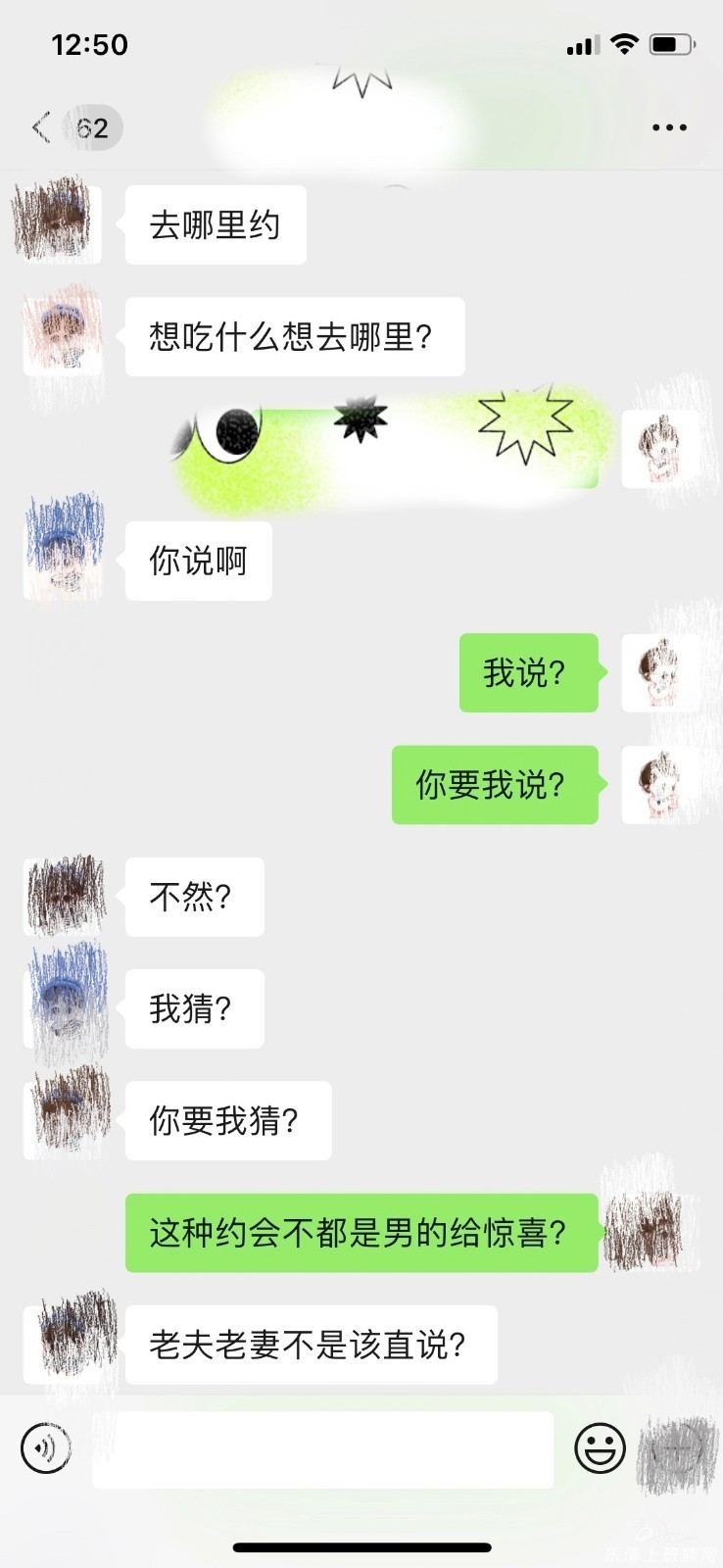The height and width of the screenshot is (1568, 723).
Task: Open the emoji sticker panel
Action: coord(600,1447)
